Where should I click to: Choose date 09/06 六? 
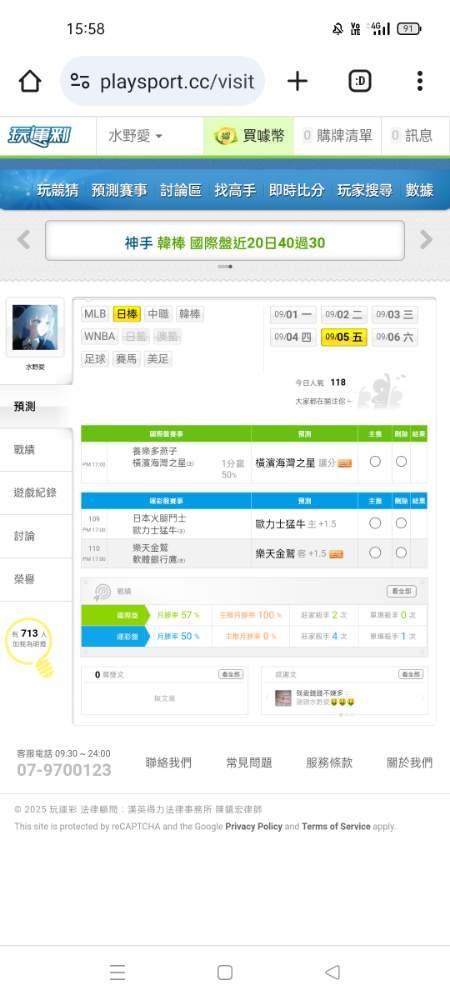(x=395, y=337)
